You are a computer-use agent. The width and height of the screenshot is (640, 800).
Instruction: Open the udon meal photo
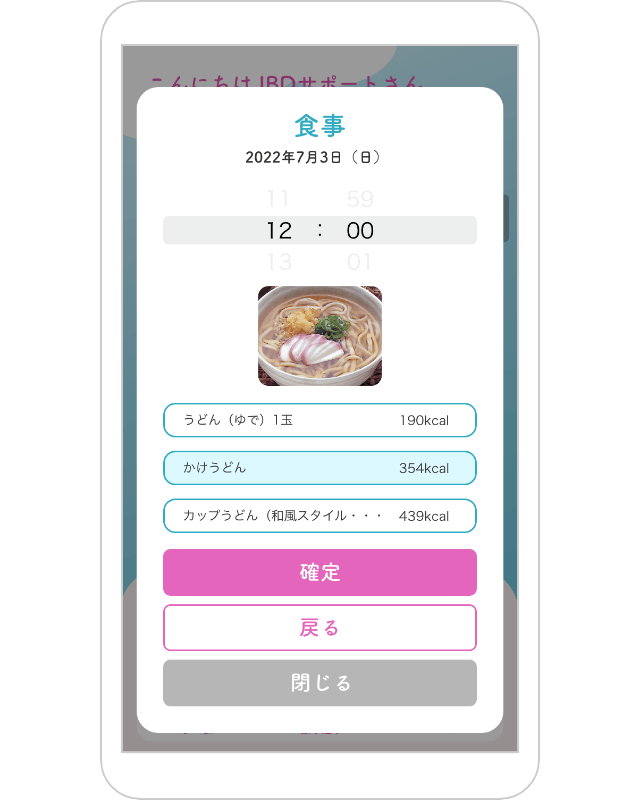pyautogui.click(x=320, y=336)
